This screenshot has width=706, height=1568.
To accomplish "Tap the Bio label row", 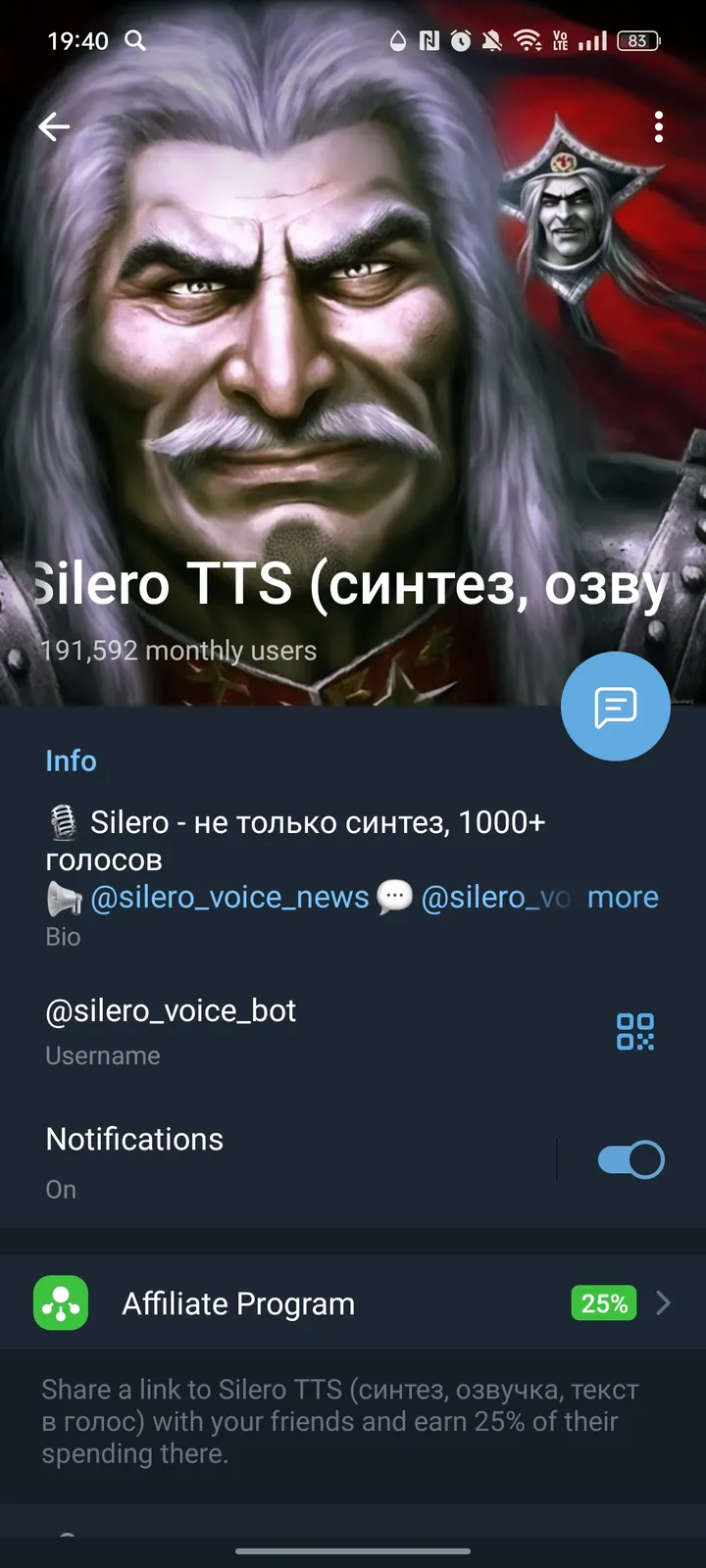I will point(63,937).
